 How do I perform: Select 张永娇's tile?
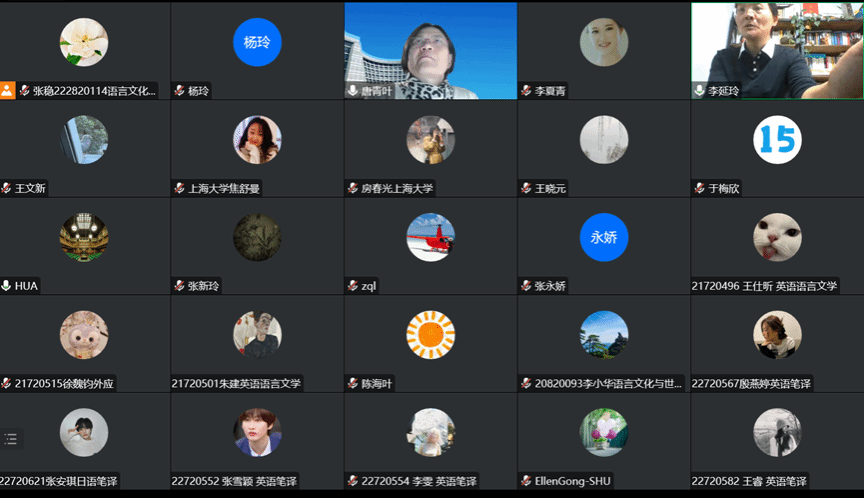[x=604, y=245]
